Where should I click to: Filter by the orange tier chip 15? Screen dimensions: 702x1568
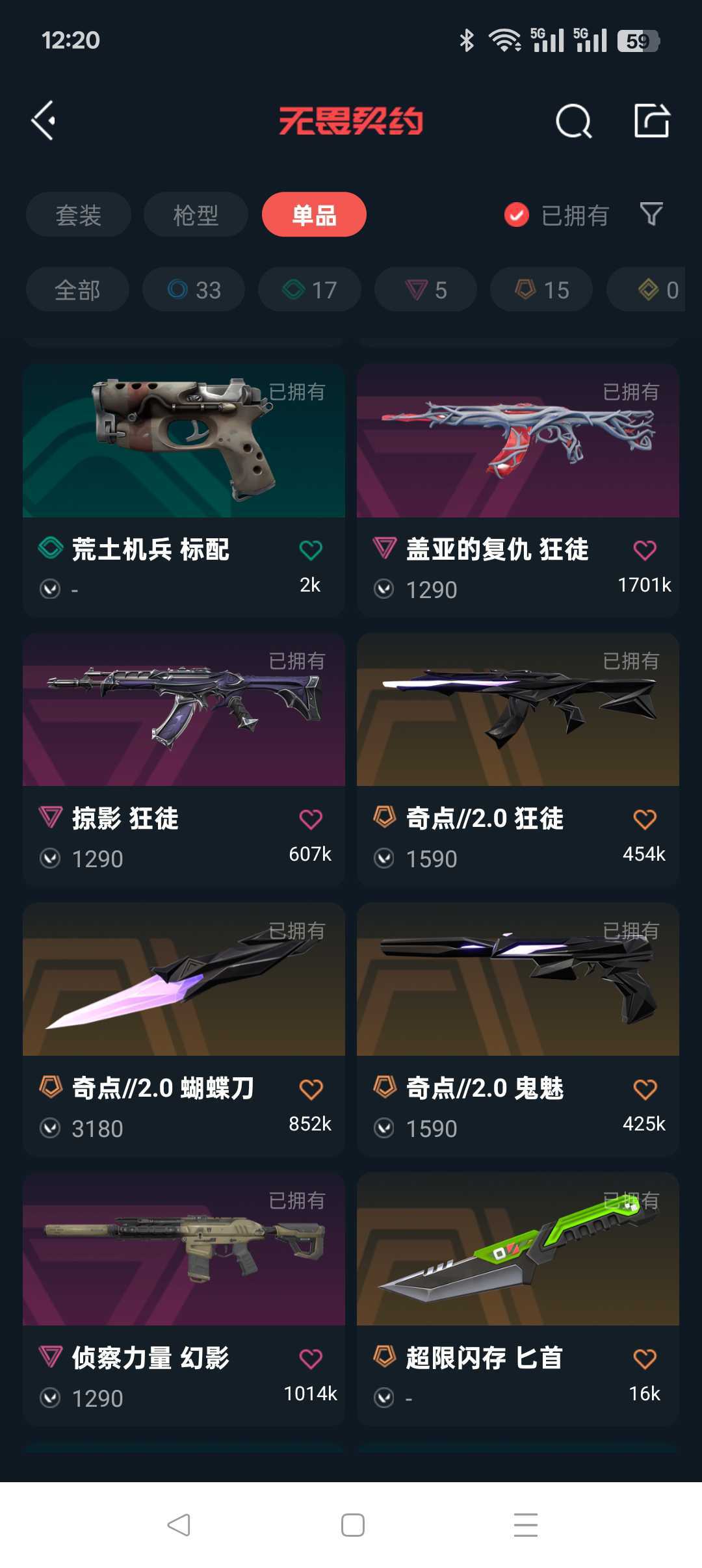541,289
